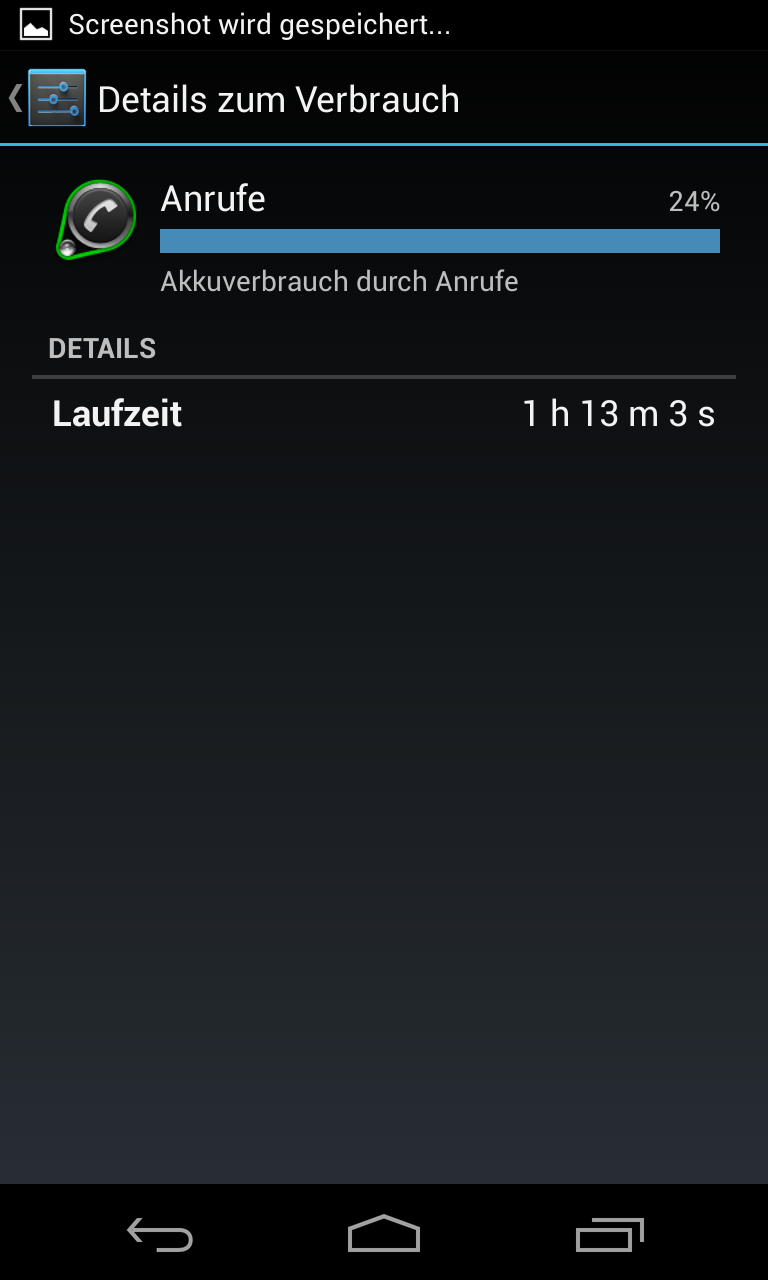Go back via Details zum Verbrauch header
Viewport: 768px width, 1280px height.
(48, 98)
